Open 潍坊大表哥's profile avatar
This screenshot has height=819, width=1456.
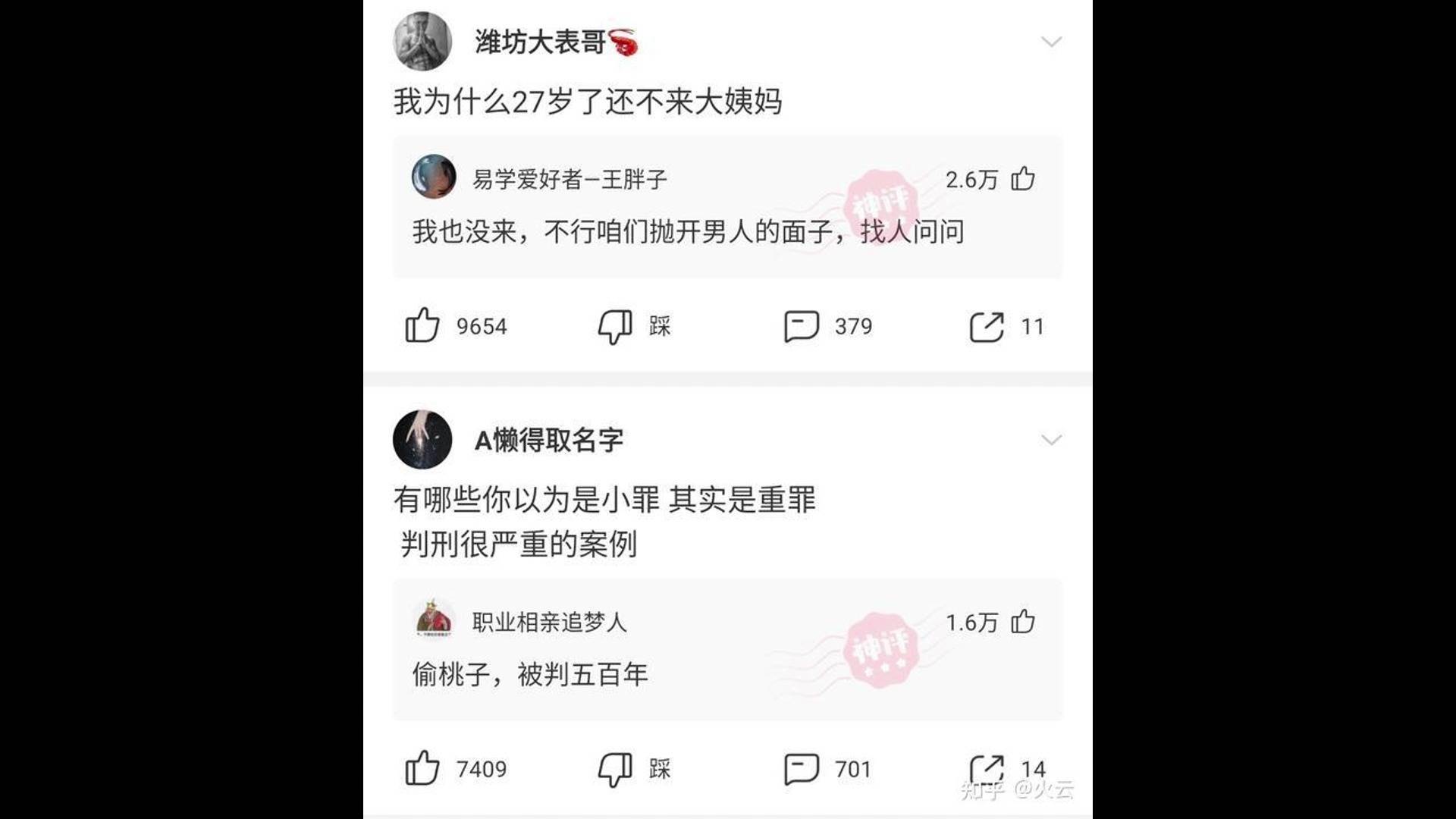pyautogui.click(x=422, y=41)
